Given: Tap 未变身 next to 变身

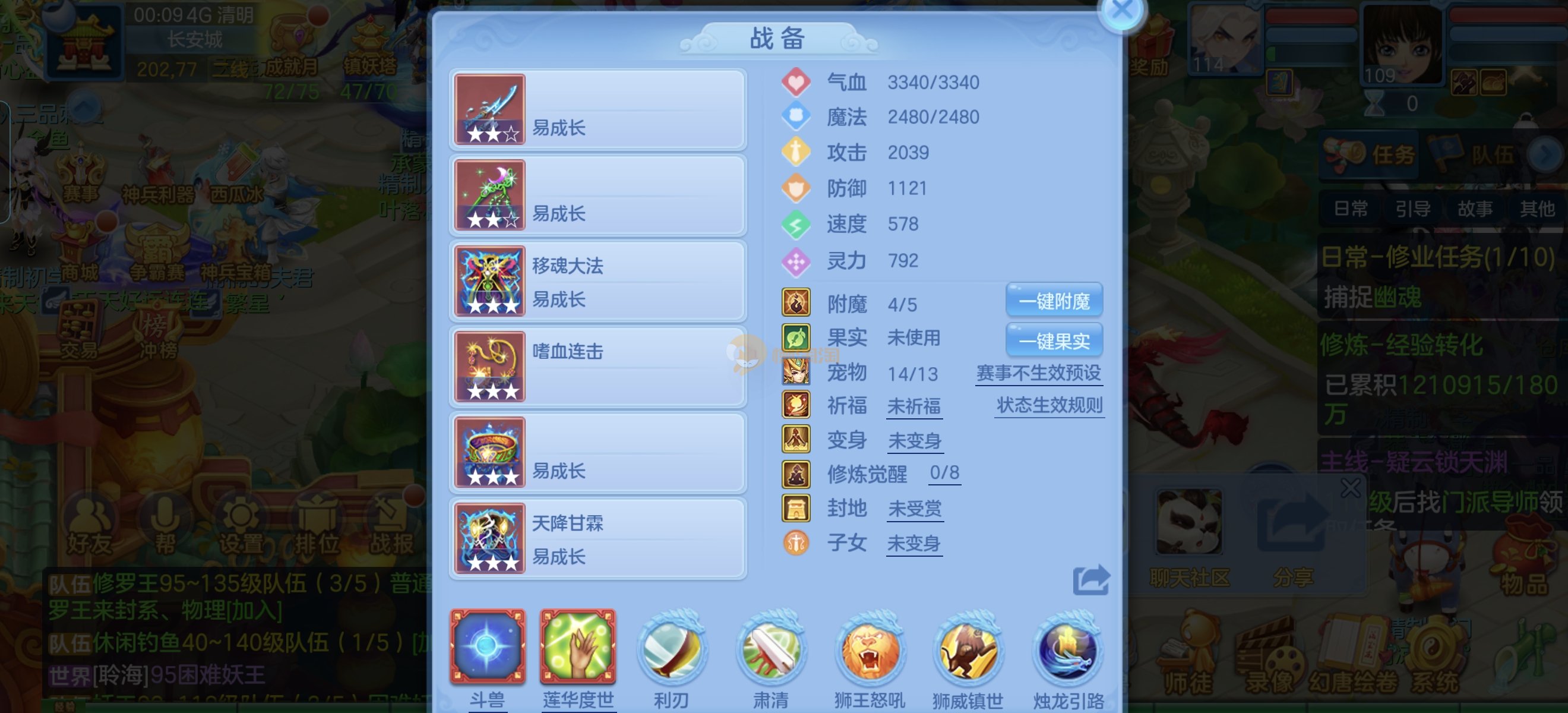Looking at the screenshot, I should click(914, 440).
